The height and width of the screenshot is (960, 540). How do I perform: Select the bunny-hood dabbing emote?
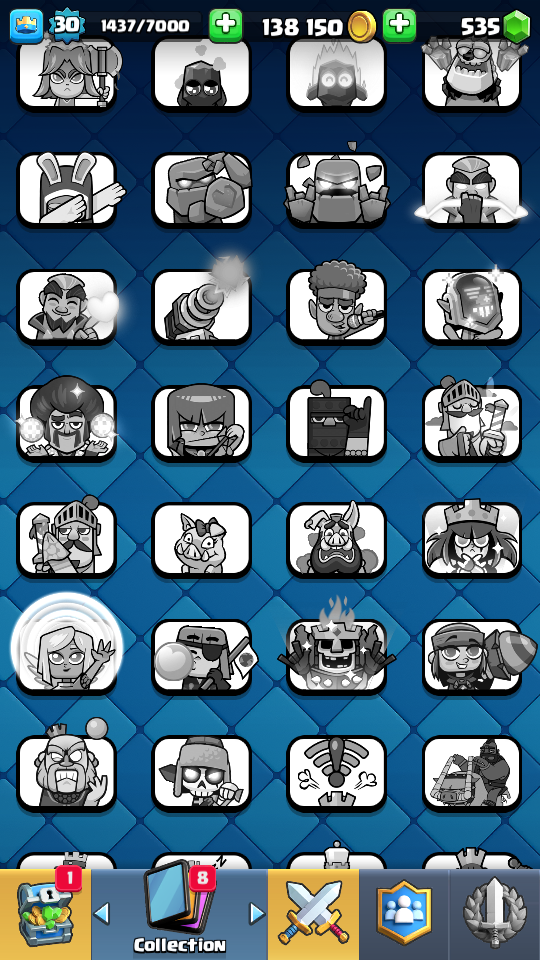tap(67, 189)
